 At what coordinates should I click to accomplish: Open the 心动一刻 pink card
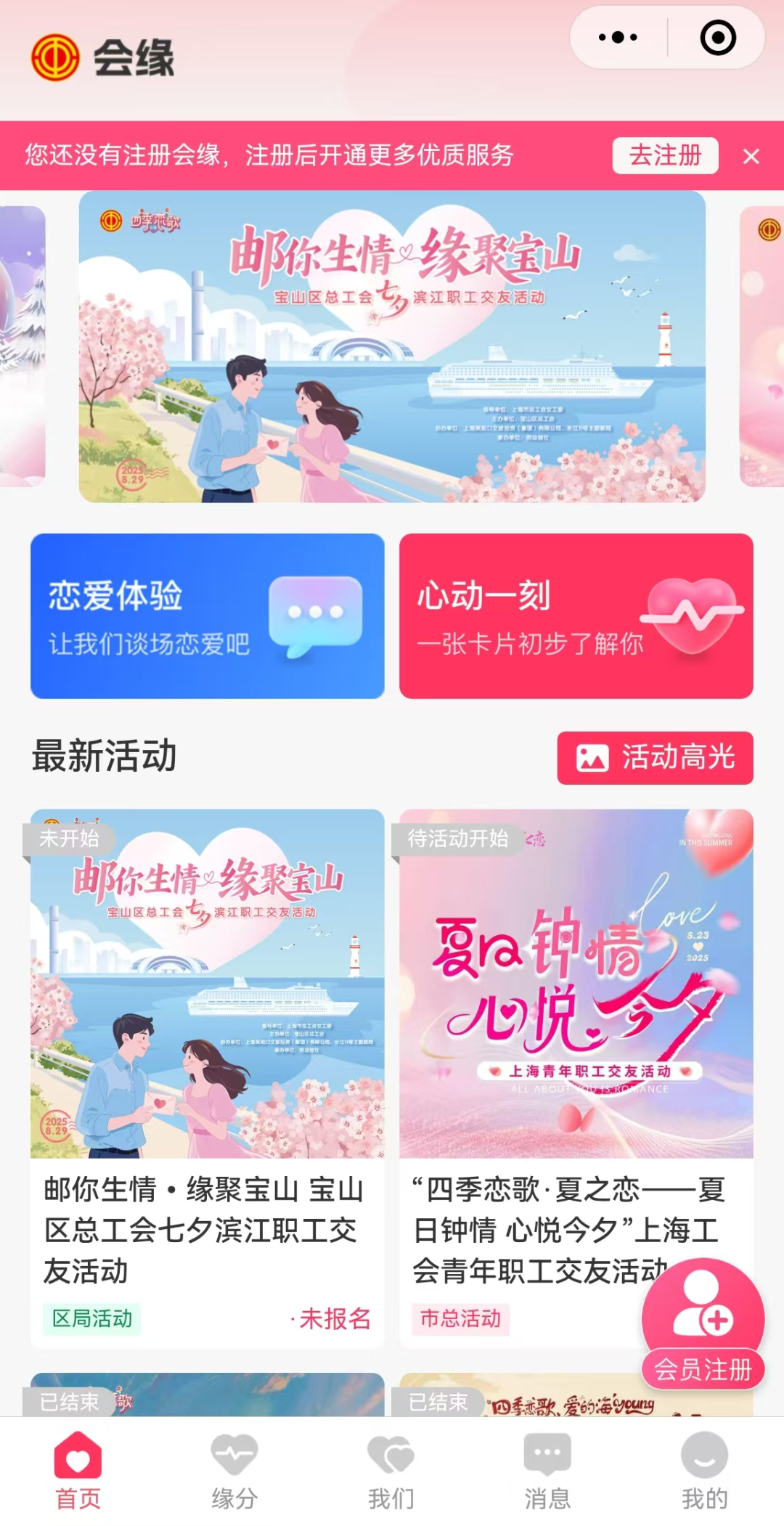click(579, 616)
